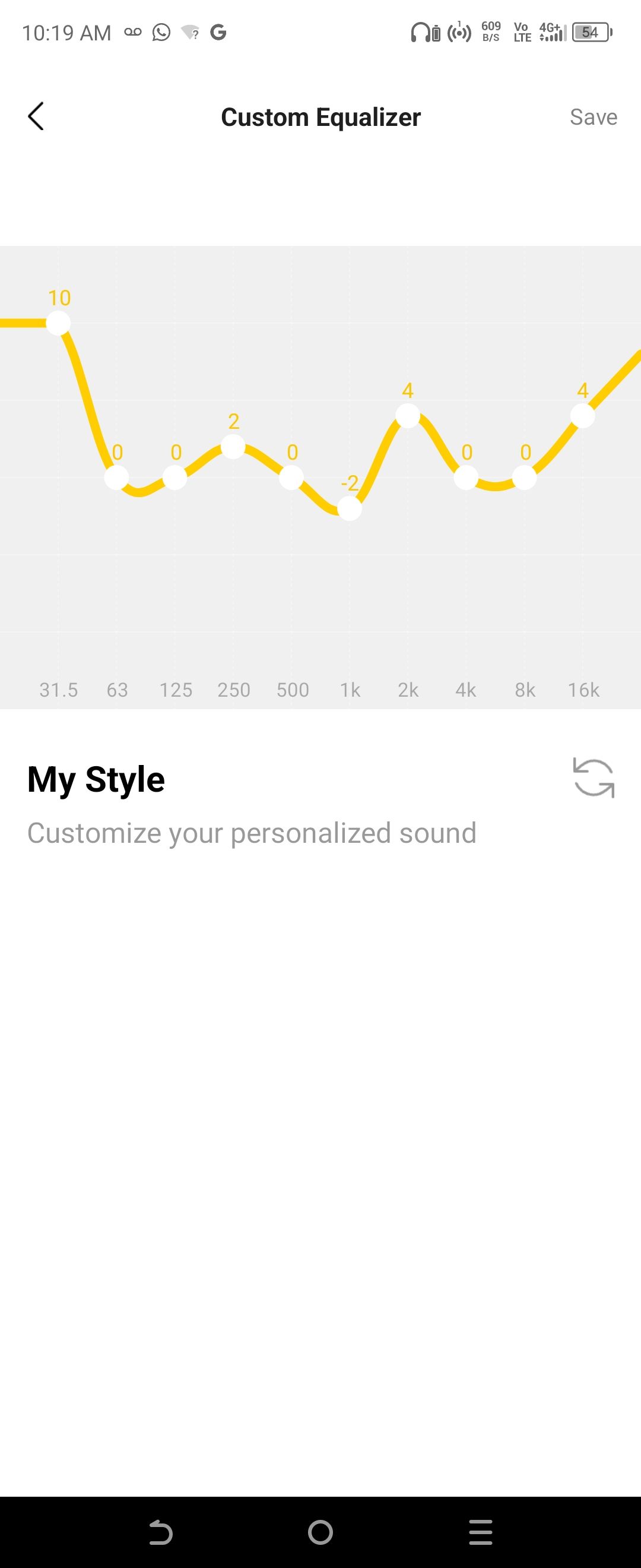Tap the reset equalizer icon beside My Style
The image size is (641, 1568).
(x=593, y=779)
